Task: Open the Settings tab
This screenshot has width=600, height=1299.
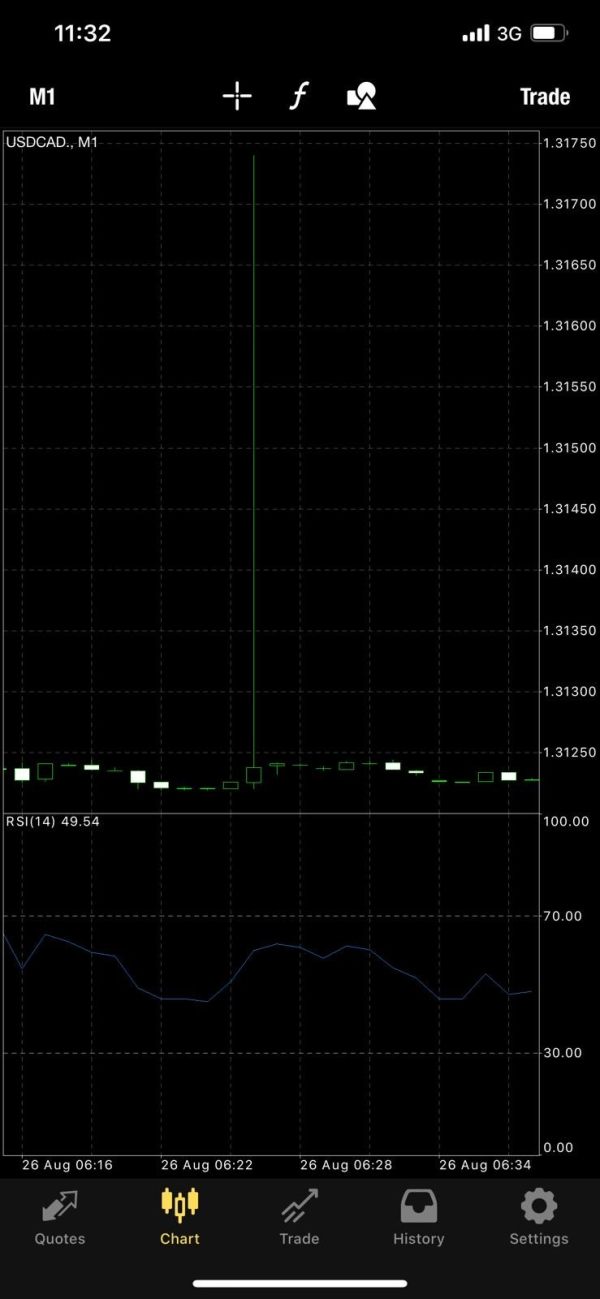Action: (539, 1218)
